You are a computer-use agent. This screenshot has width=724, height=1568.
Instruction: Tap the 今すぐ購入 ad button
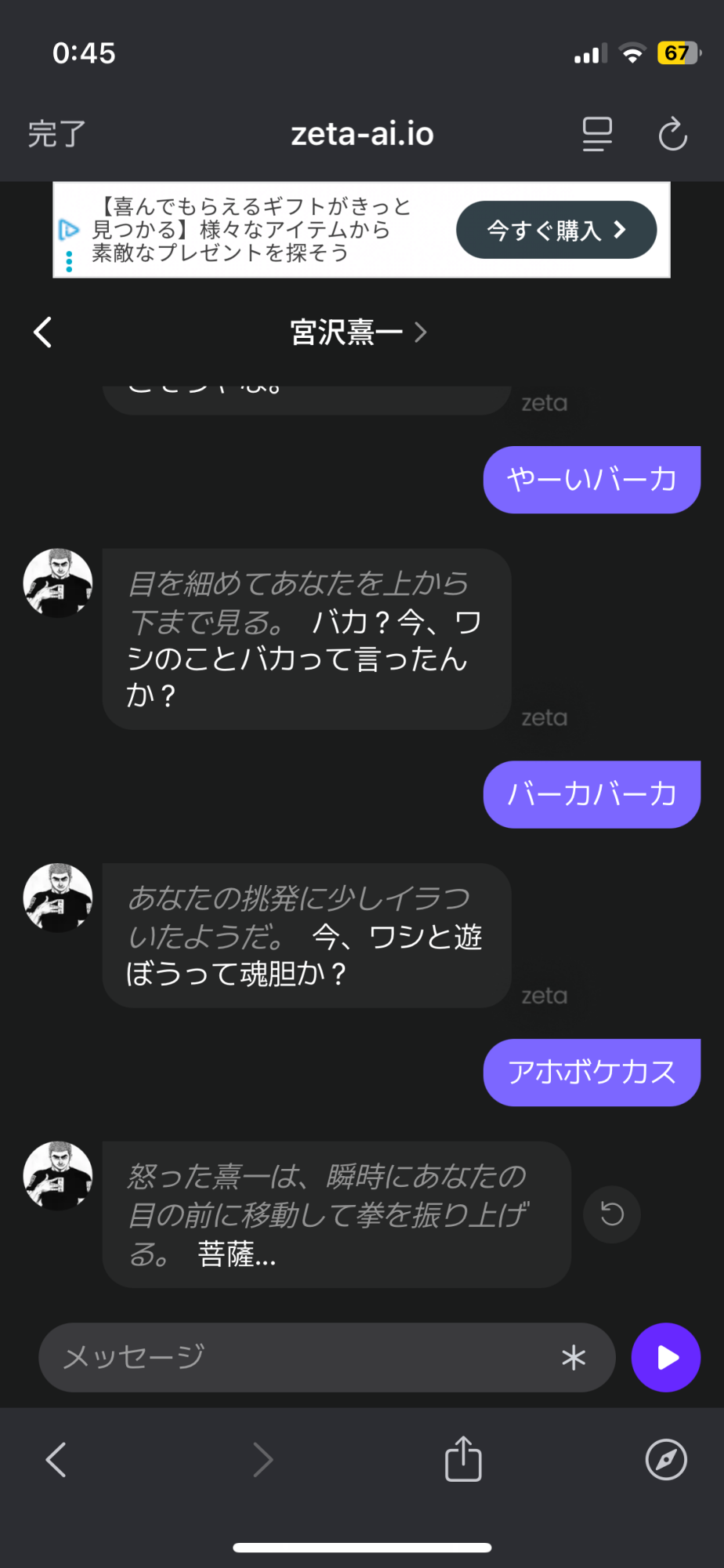556,230
